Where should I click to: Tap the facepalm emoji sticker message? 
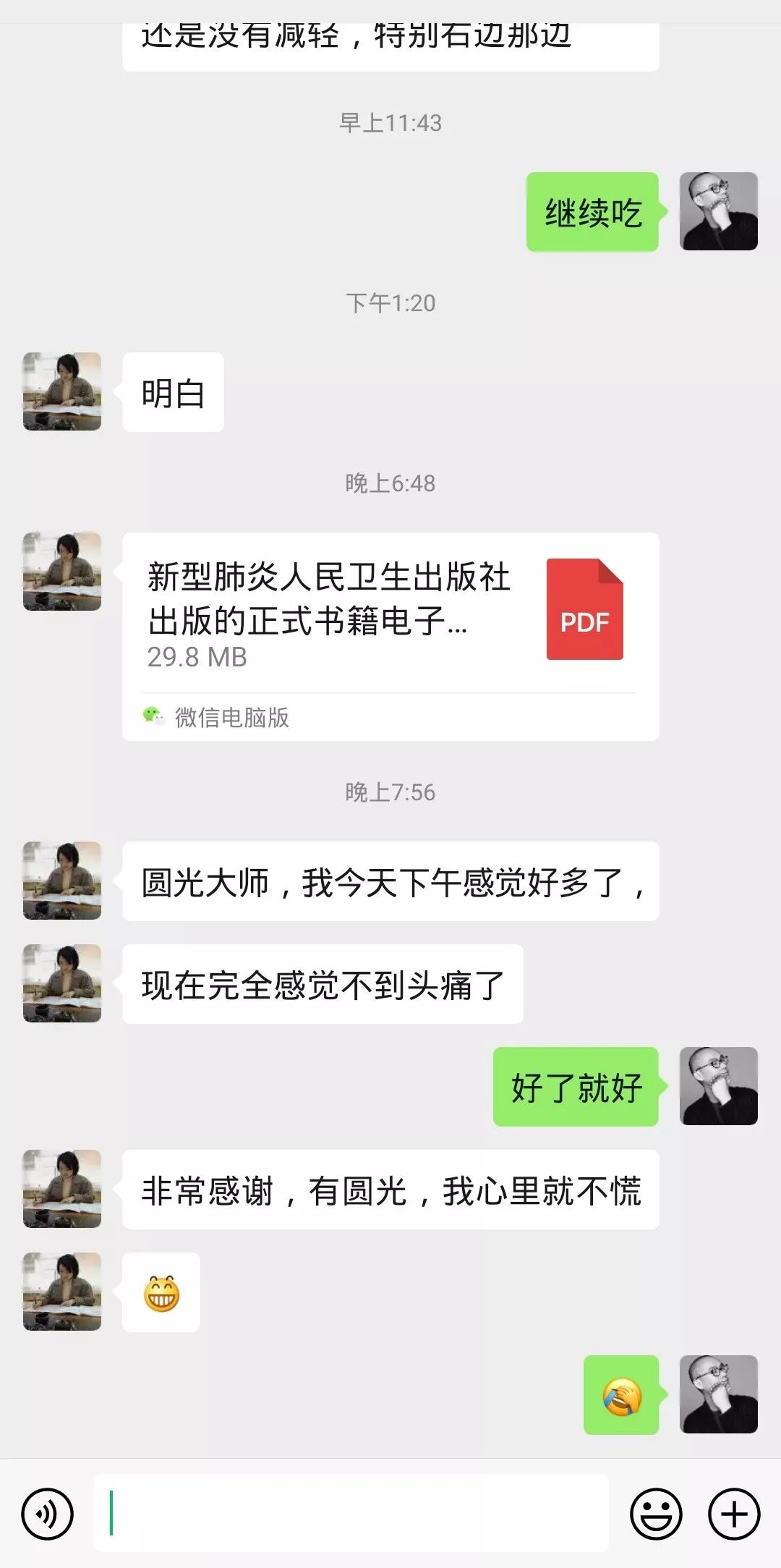(x=620, y=1394)
